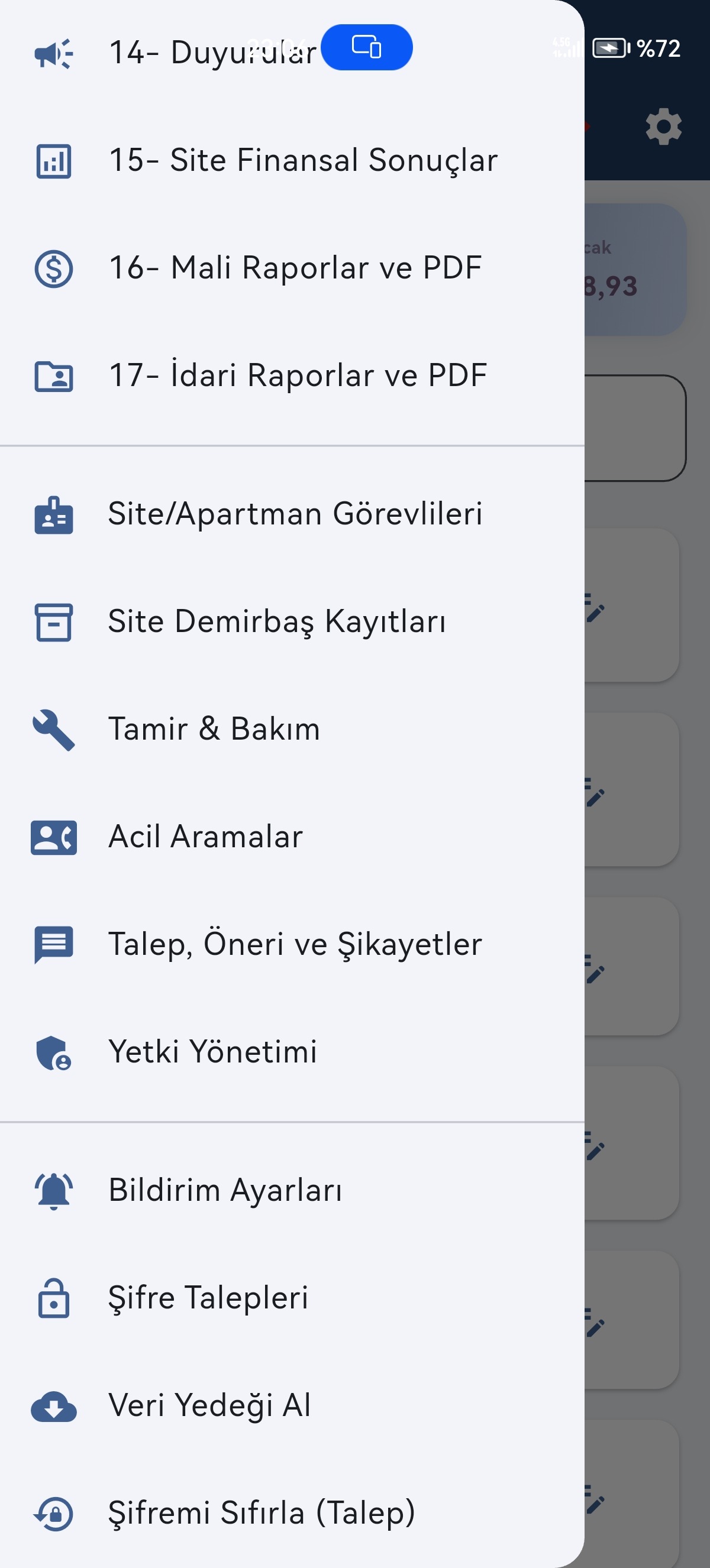
Task: Open 16- Mali Raporlar ve PDF
Action: [295, 268]
